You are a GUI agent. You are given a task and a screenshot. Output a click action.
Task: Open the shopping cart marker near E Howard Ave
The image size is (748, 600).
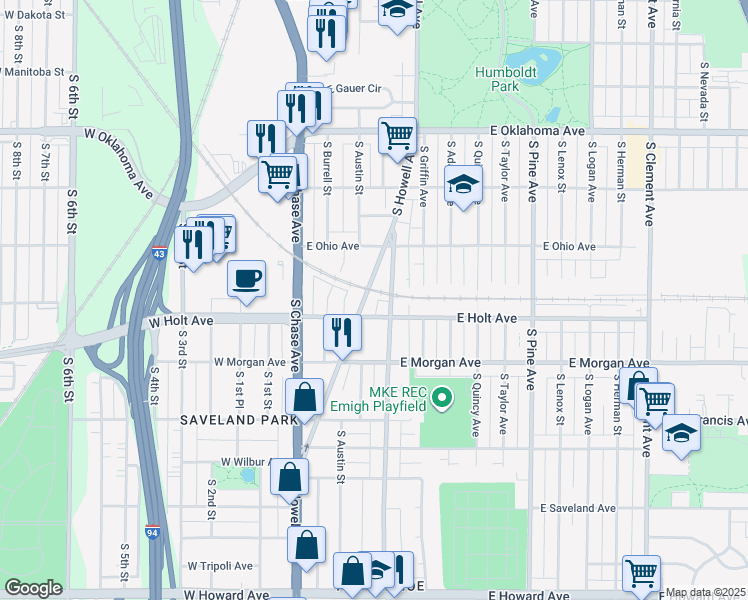click(x=642, y=577)
